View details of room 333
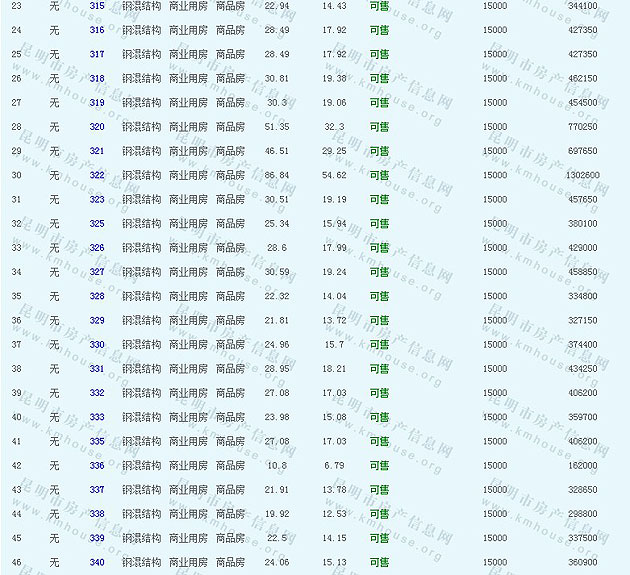Screen dimensions: 630x575 click(96, 417)
